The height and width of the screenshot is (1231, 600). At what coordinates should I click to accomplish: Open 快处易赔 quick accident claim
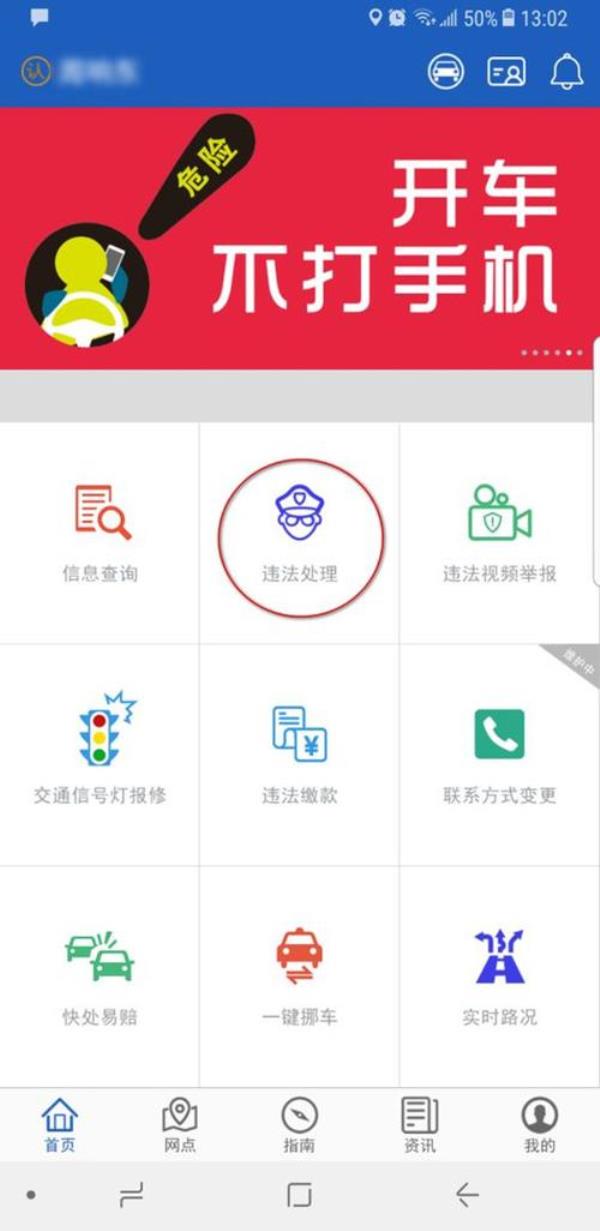[x=100, y=975]
